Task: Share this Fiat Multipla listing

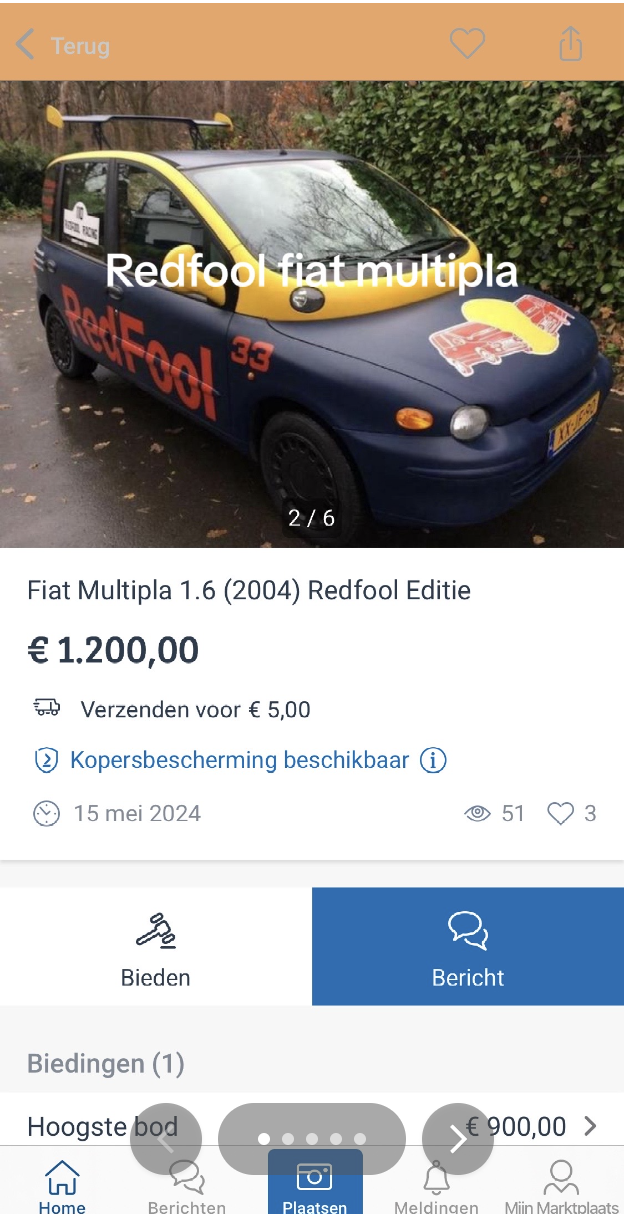Action: 570,44
